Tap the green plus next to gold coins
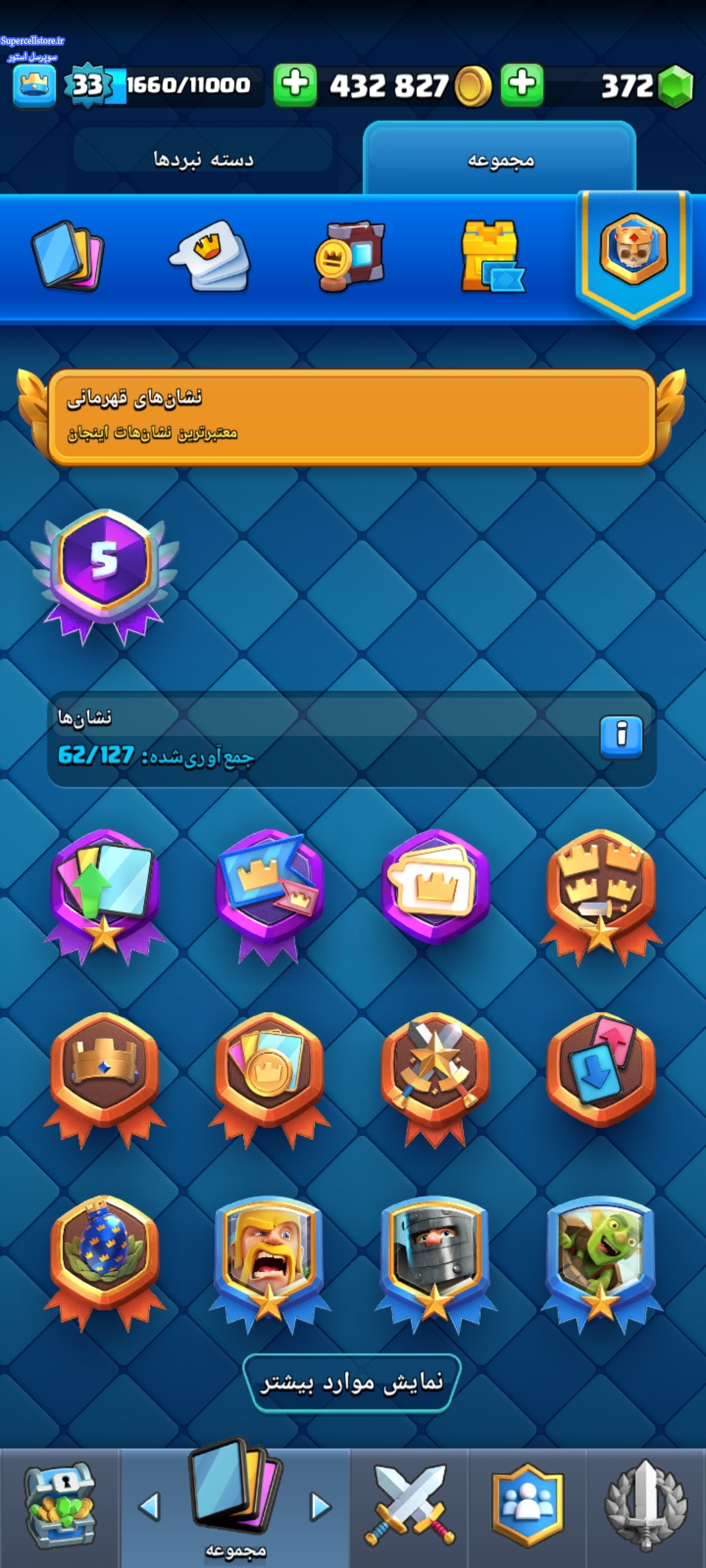This screenshot has width=706, height=1568. coord(295,85)
